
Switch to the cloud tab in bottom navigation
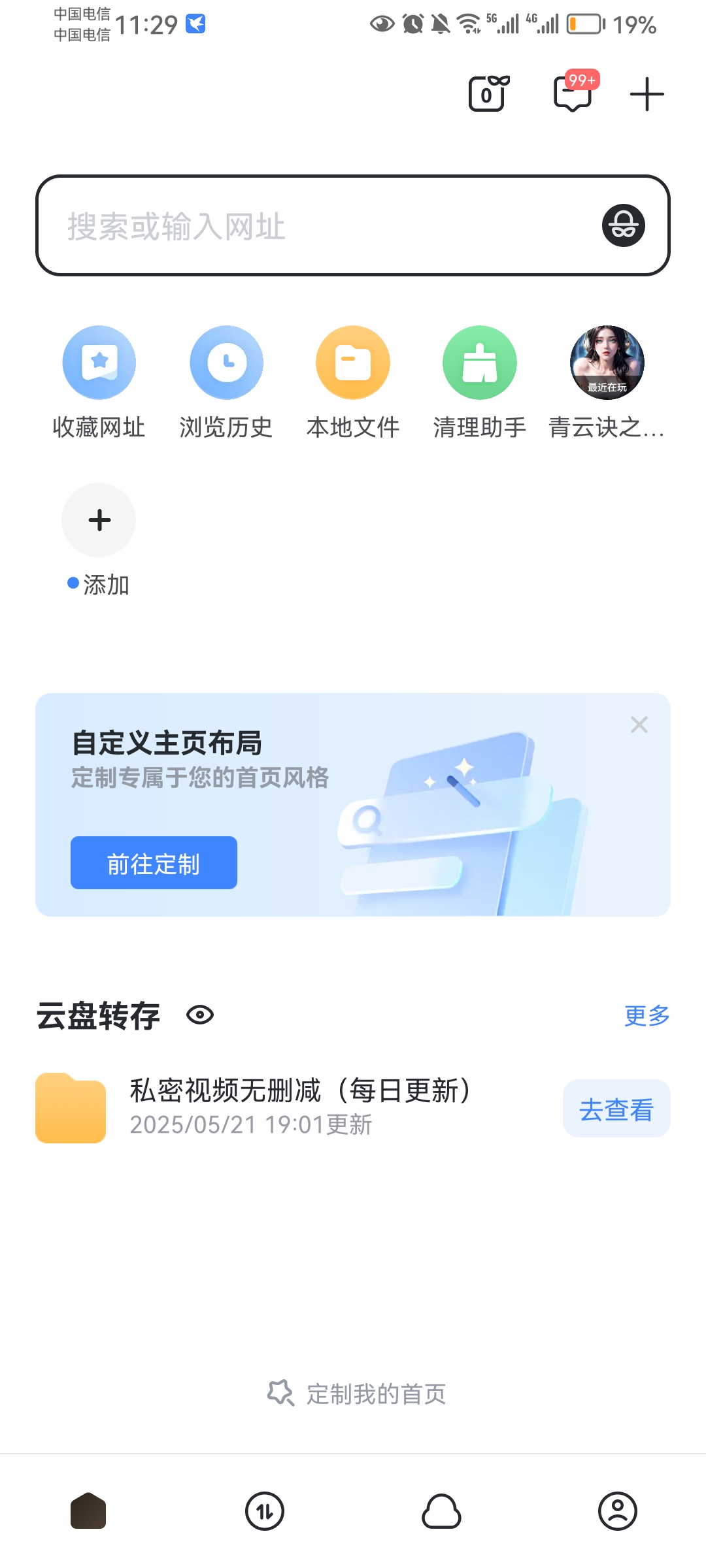[x=441, y=1511]
